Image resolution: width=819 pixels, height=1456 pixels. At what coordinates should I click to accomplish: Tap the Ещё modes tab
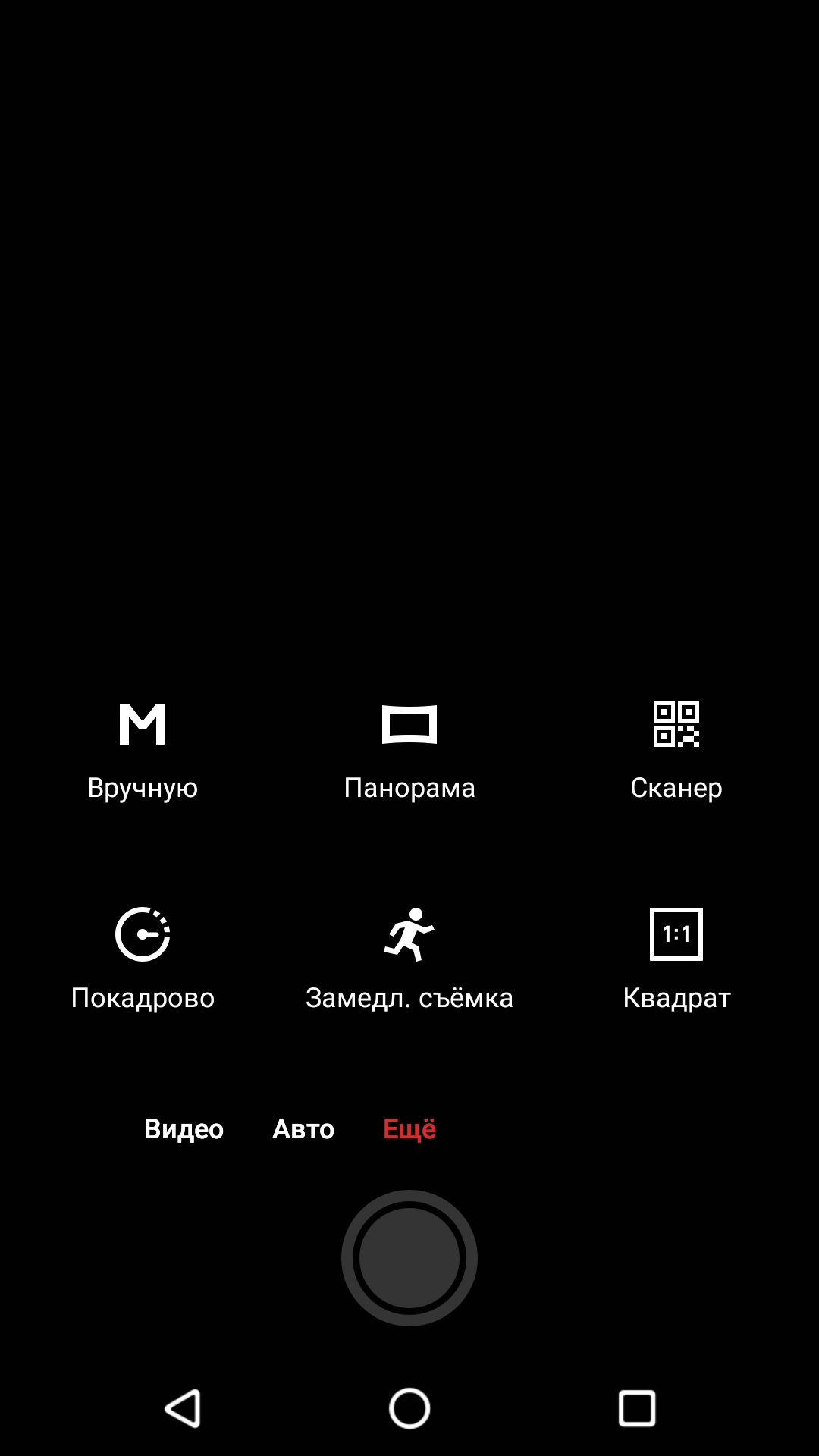click(409, 1129)
